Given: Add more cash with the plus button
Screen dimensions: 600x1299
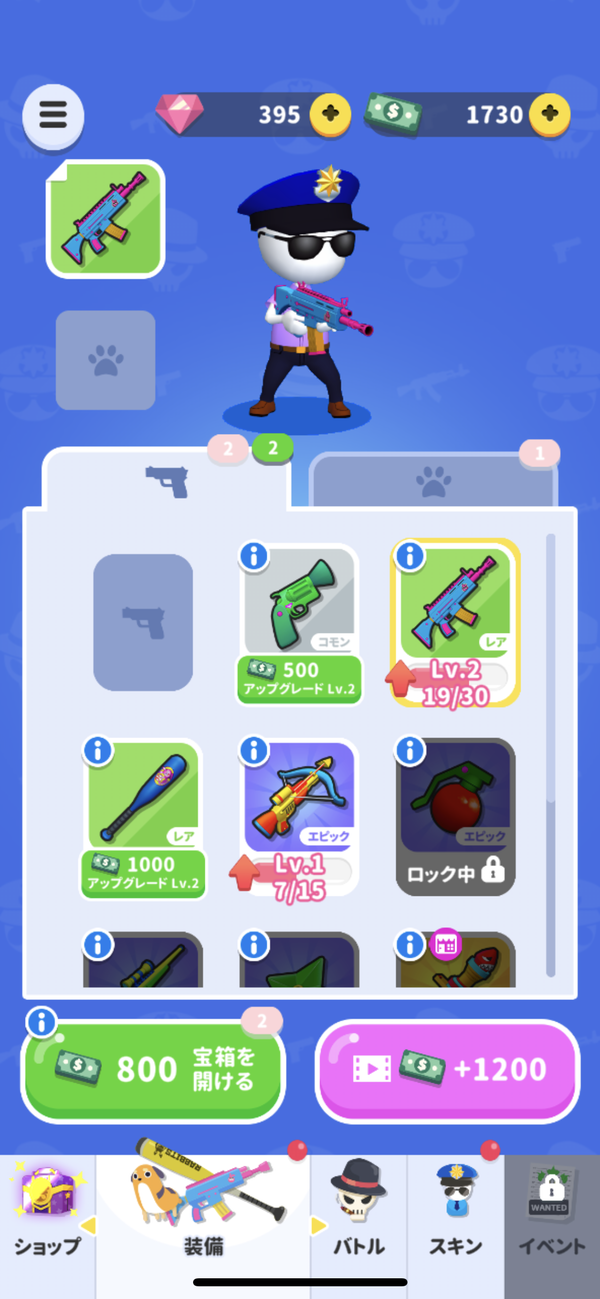Looking at the screenshot, I should pos(550,115).
